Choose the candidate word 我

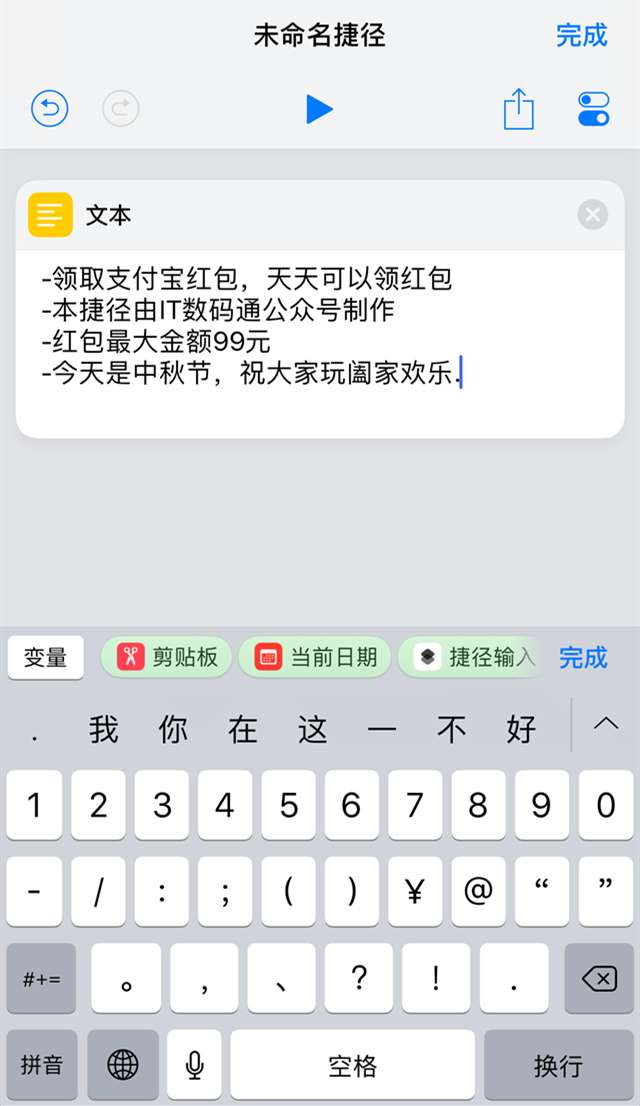pos(103,729)
